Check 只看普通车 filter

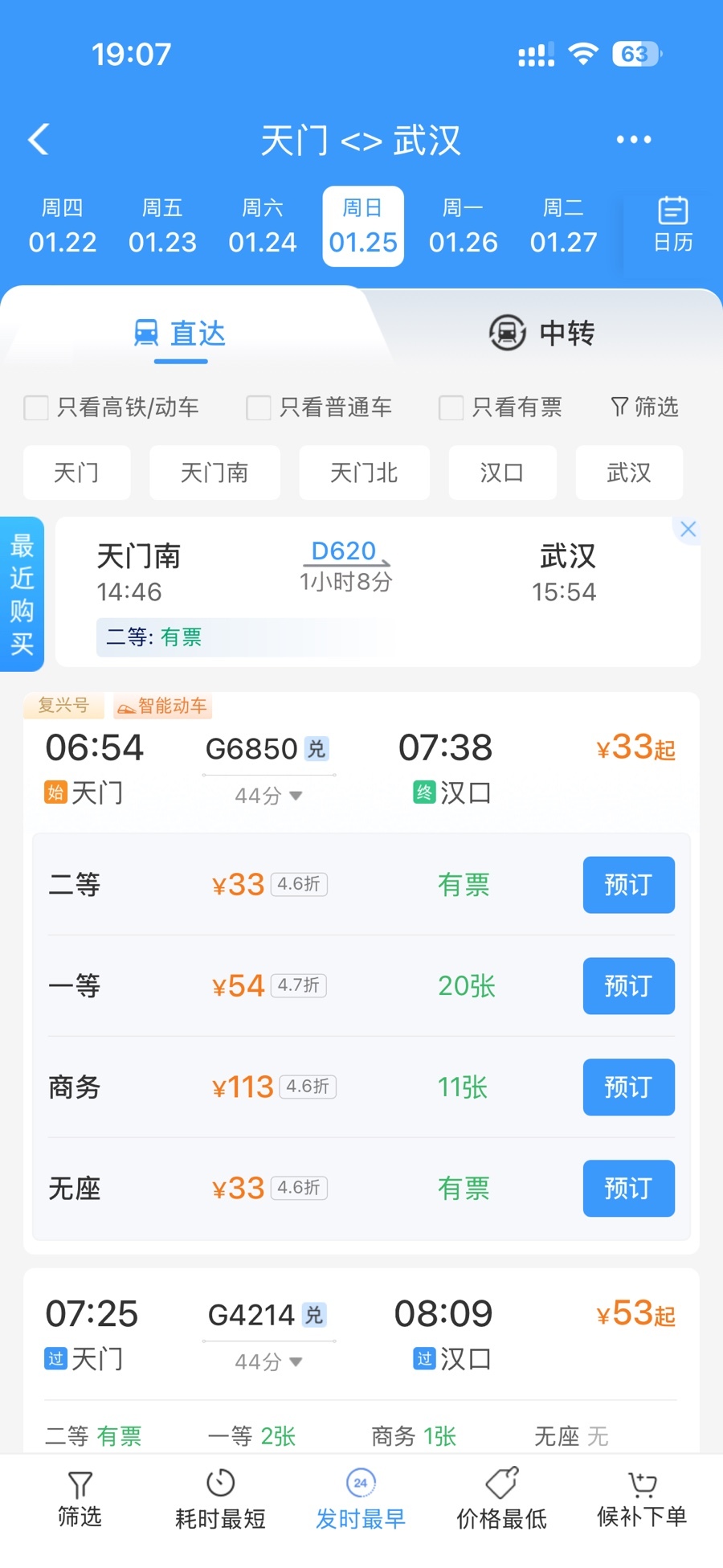pos(259,407)
